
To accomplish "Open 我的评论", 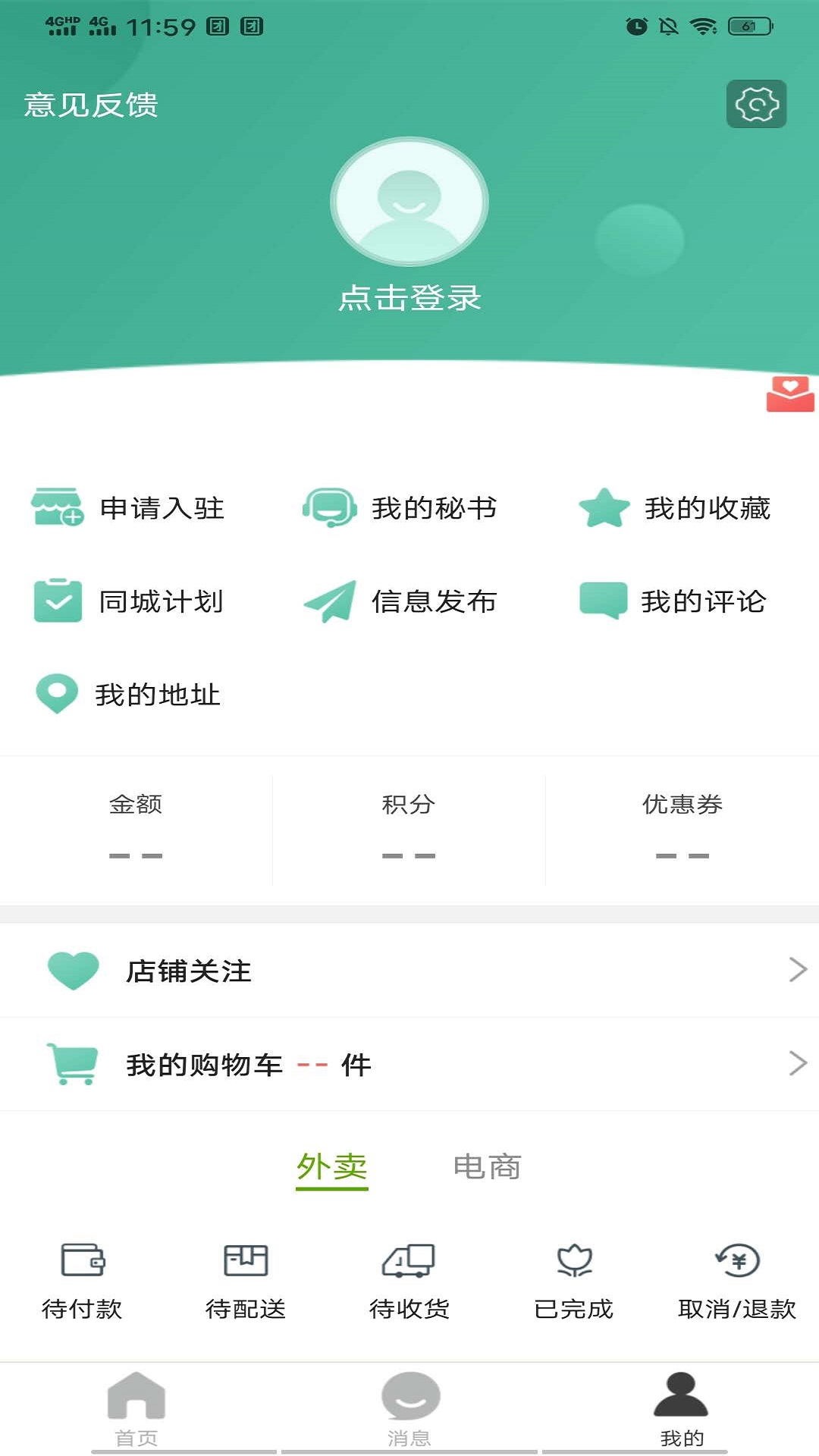I will coord(673,601).
